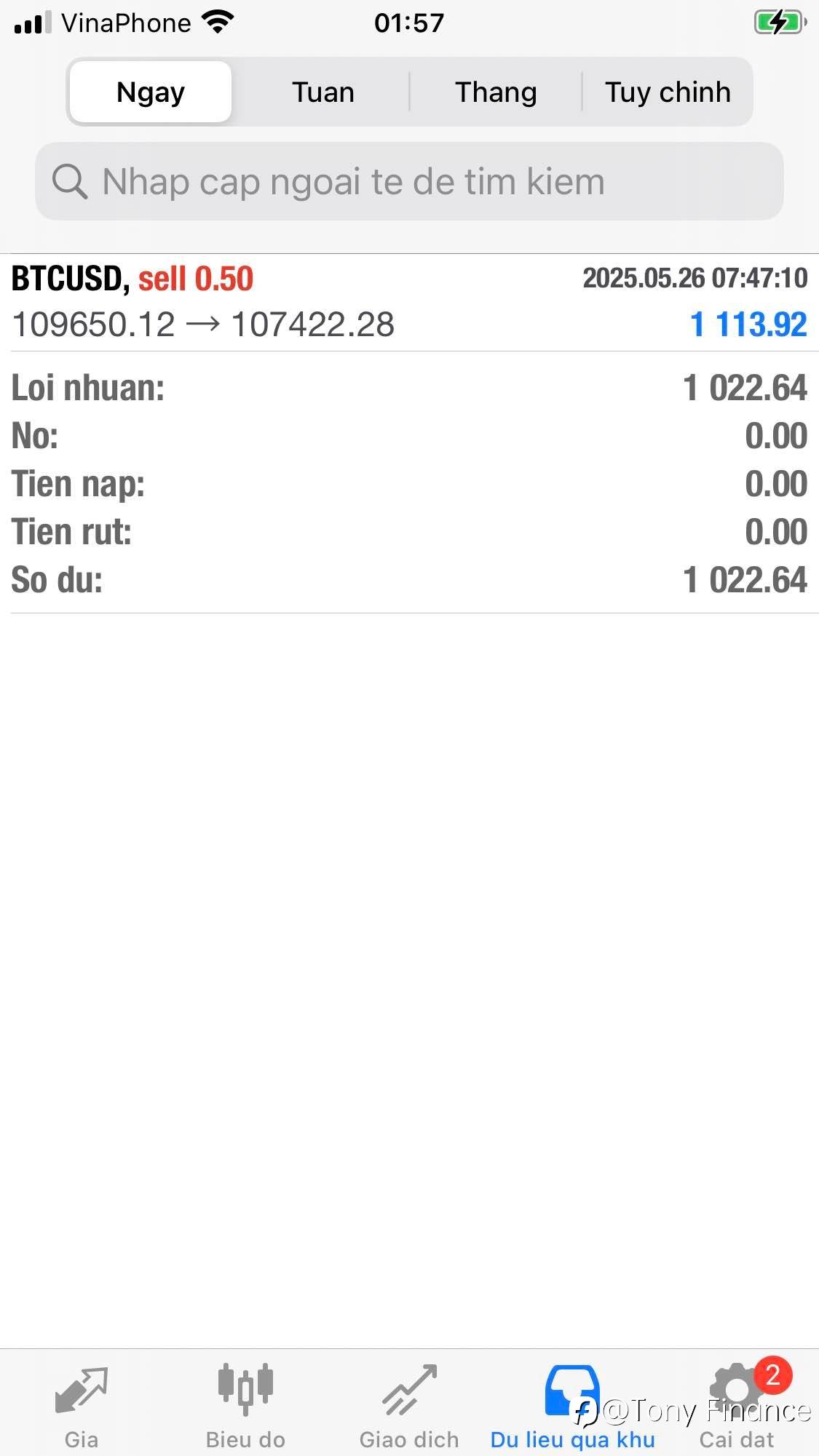Choose the Tuy chinh custom period
The width and height of the screenshot is (819, 1456).
tap(667, 92)
